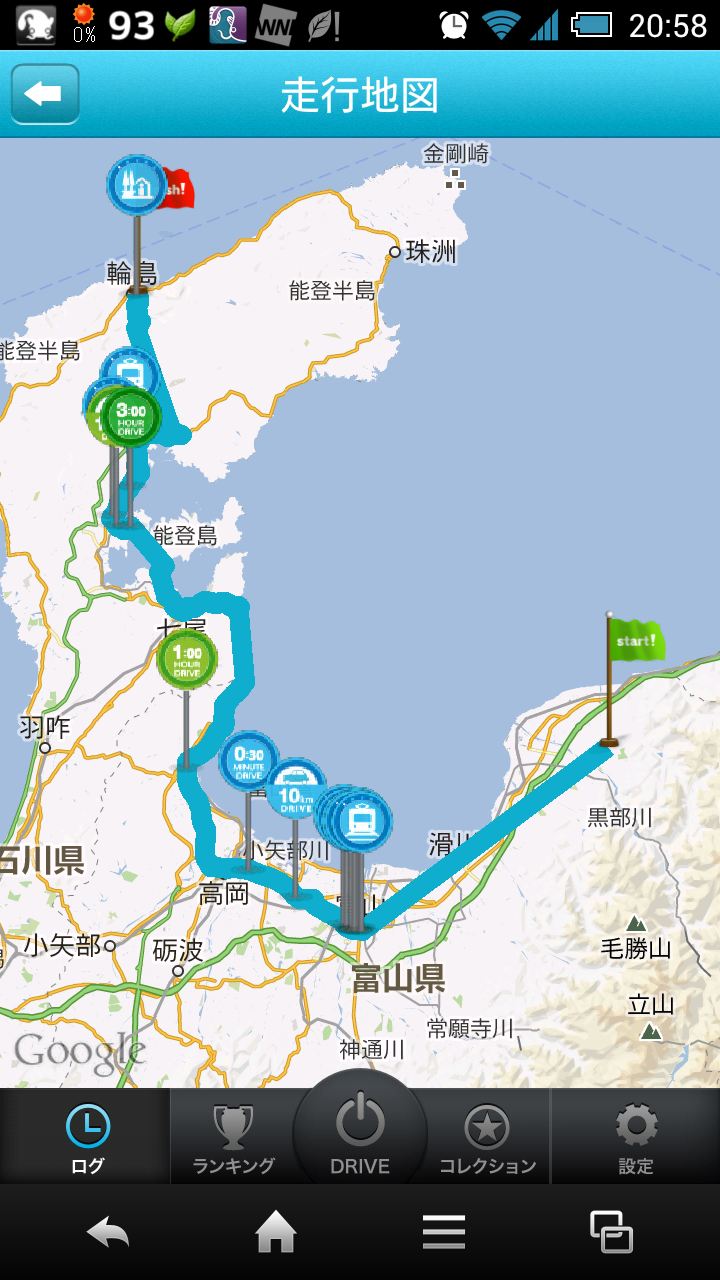Open the 設定 settings tab
The width and height of the screenshot is (720, 1280).
tap(635, 1138)
